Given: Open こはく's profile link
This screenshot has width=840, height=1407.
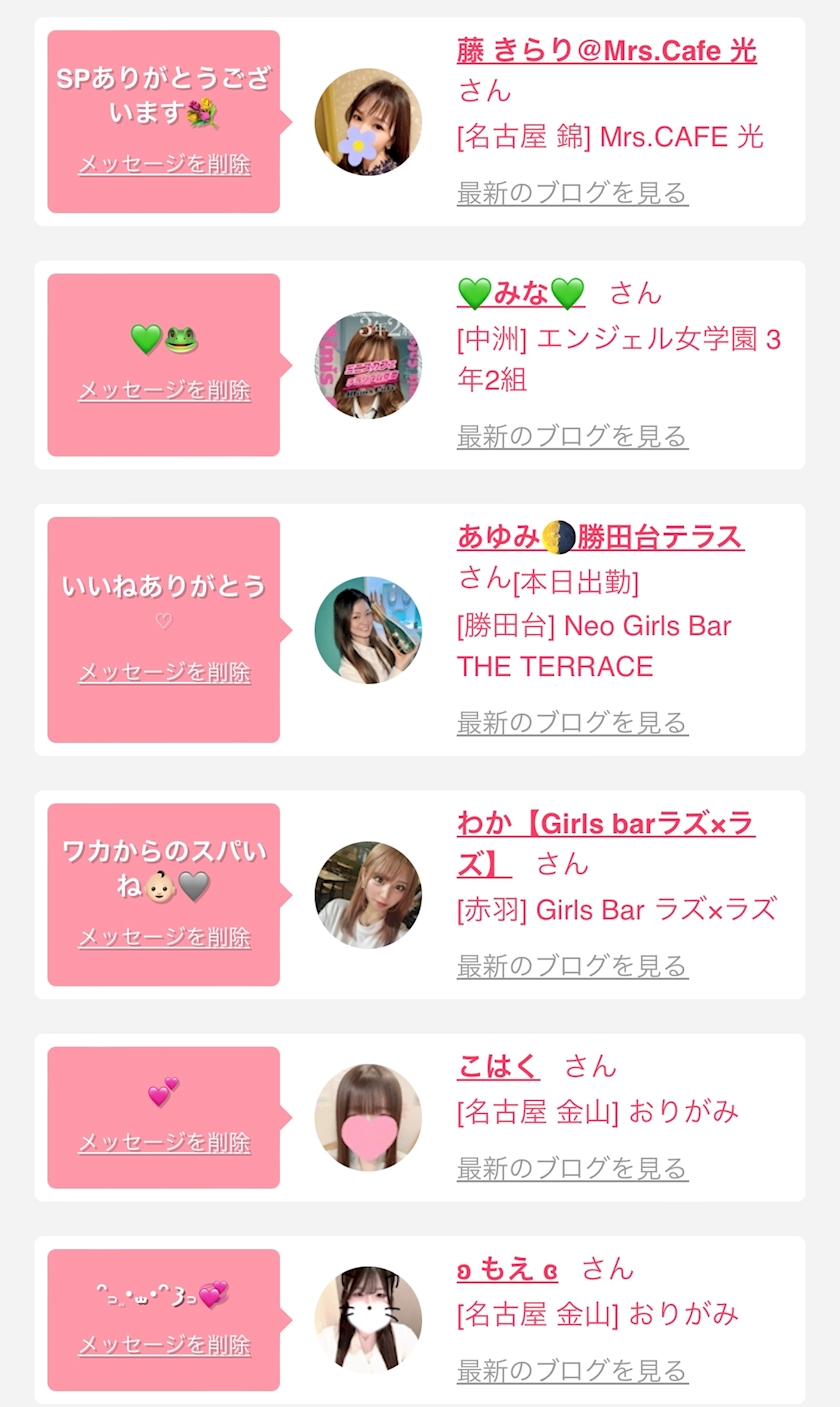Looking at the screenshot, I should pyautogui.click(x=498, y=1067).
